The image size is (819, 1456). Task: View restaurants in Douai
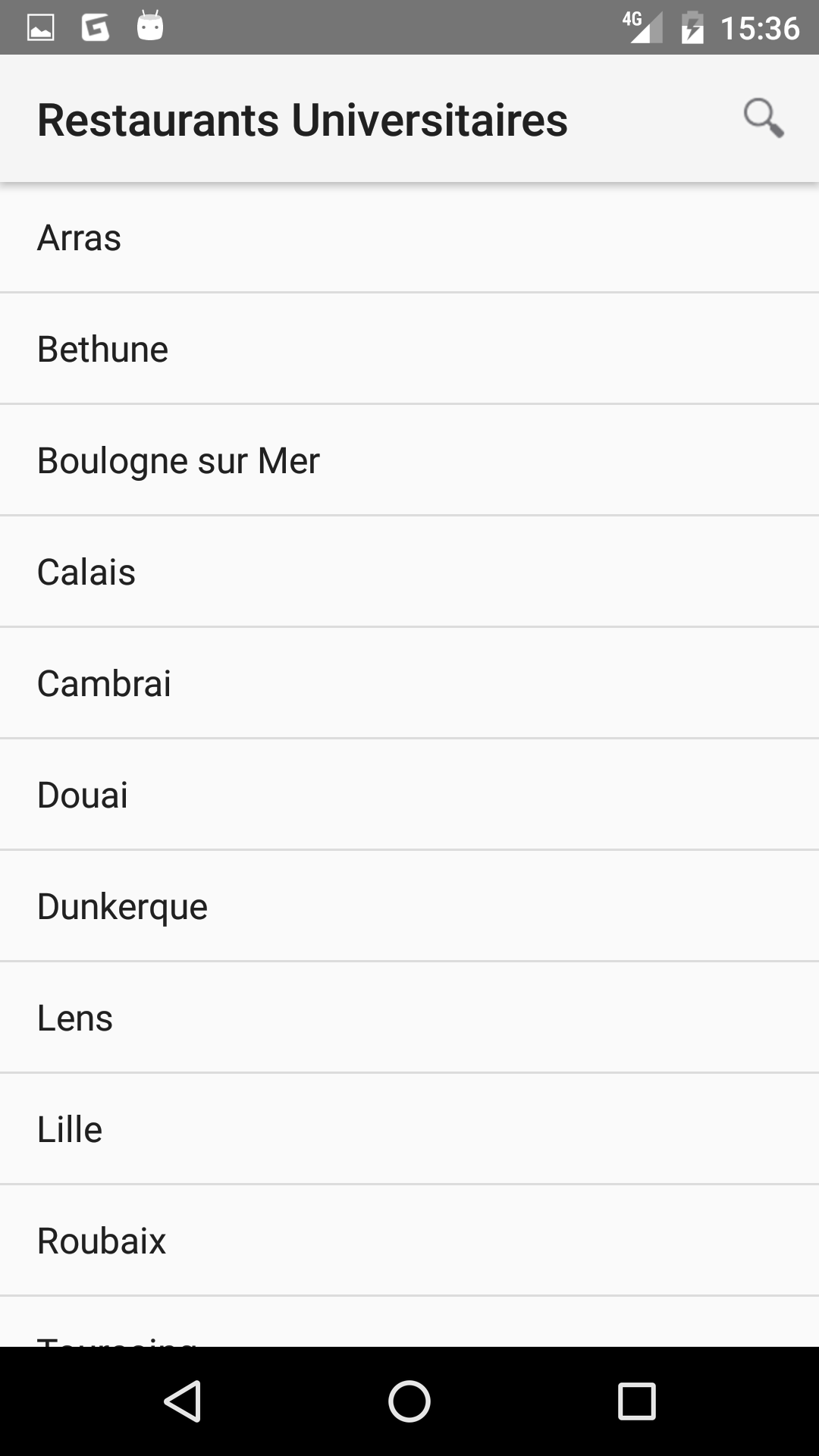[409, 795]
